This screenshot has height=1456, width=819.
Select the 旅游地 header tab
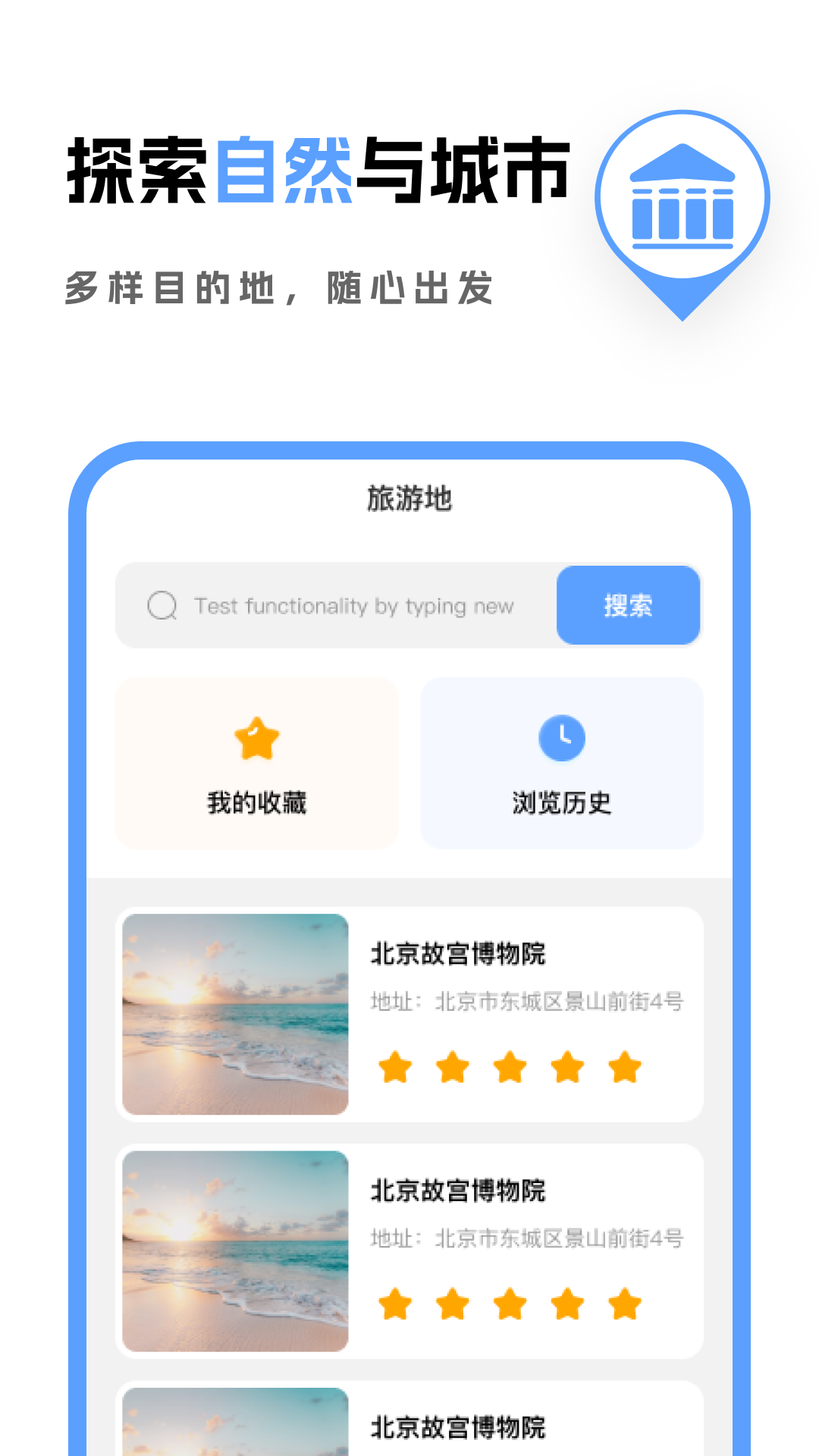click(409, 498)
